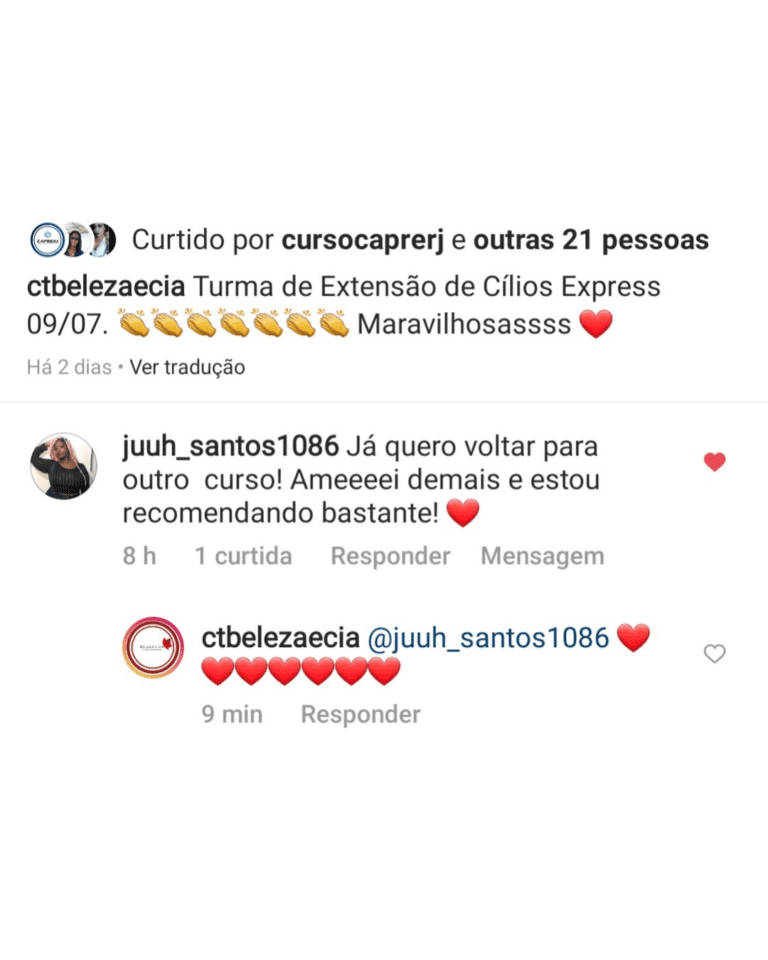Like ctbelezaecia's reply with the heart icon
The height and width of the screenshot is (960, 768).
714,654
